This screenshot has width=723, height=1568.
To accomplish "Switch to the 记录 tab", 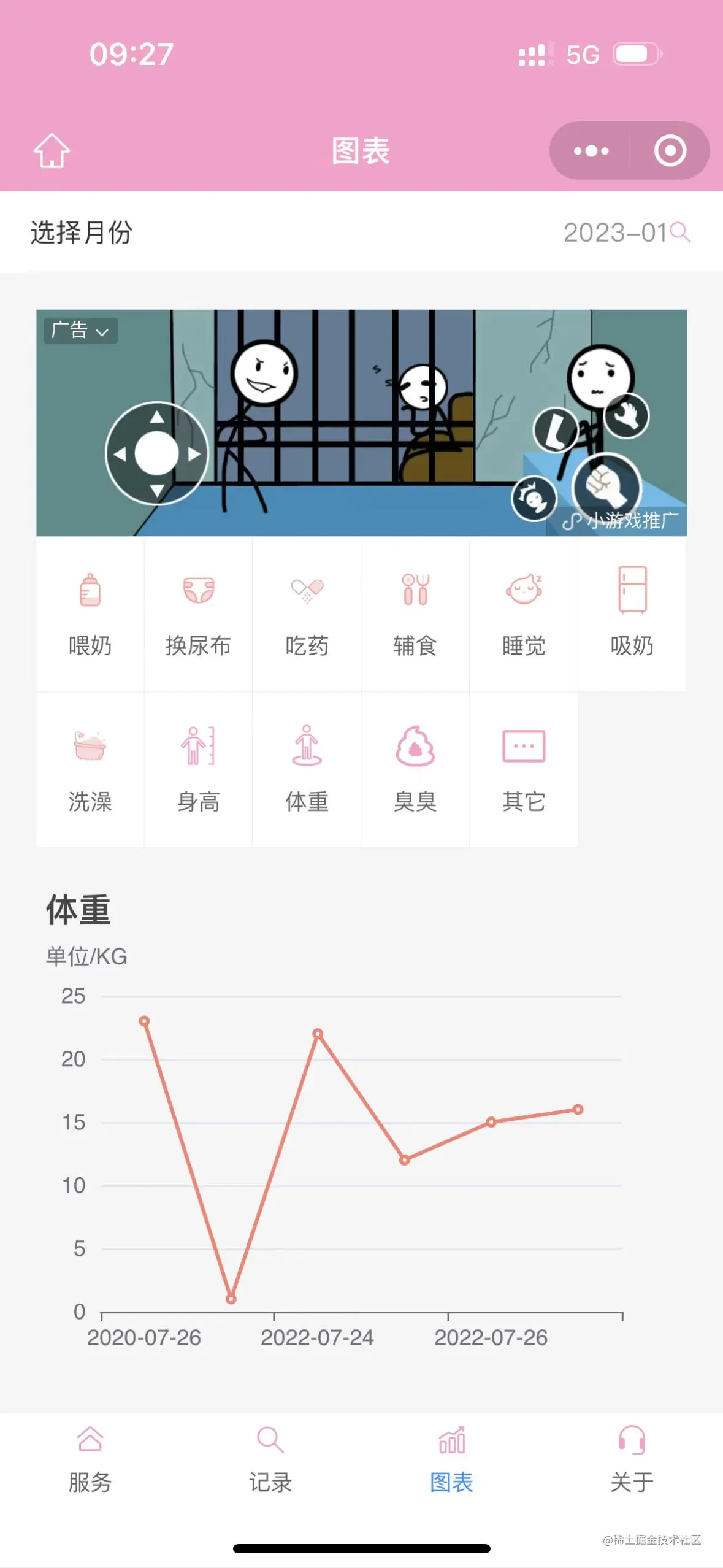I will 270,1459.
